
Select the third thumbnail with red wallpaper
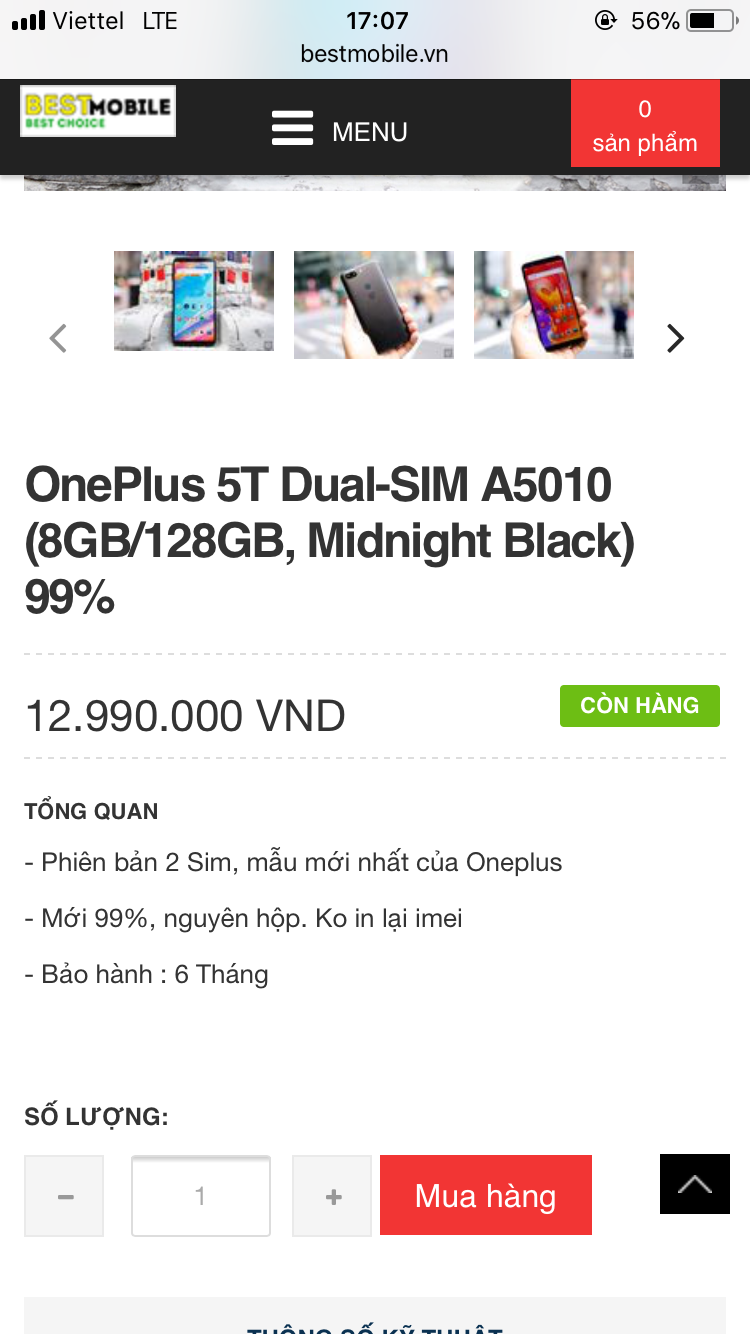point(554,305)
